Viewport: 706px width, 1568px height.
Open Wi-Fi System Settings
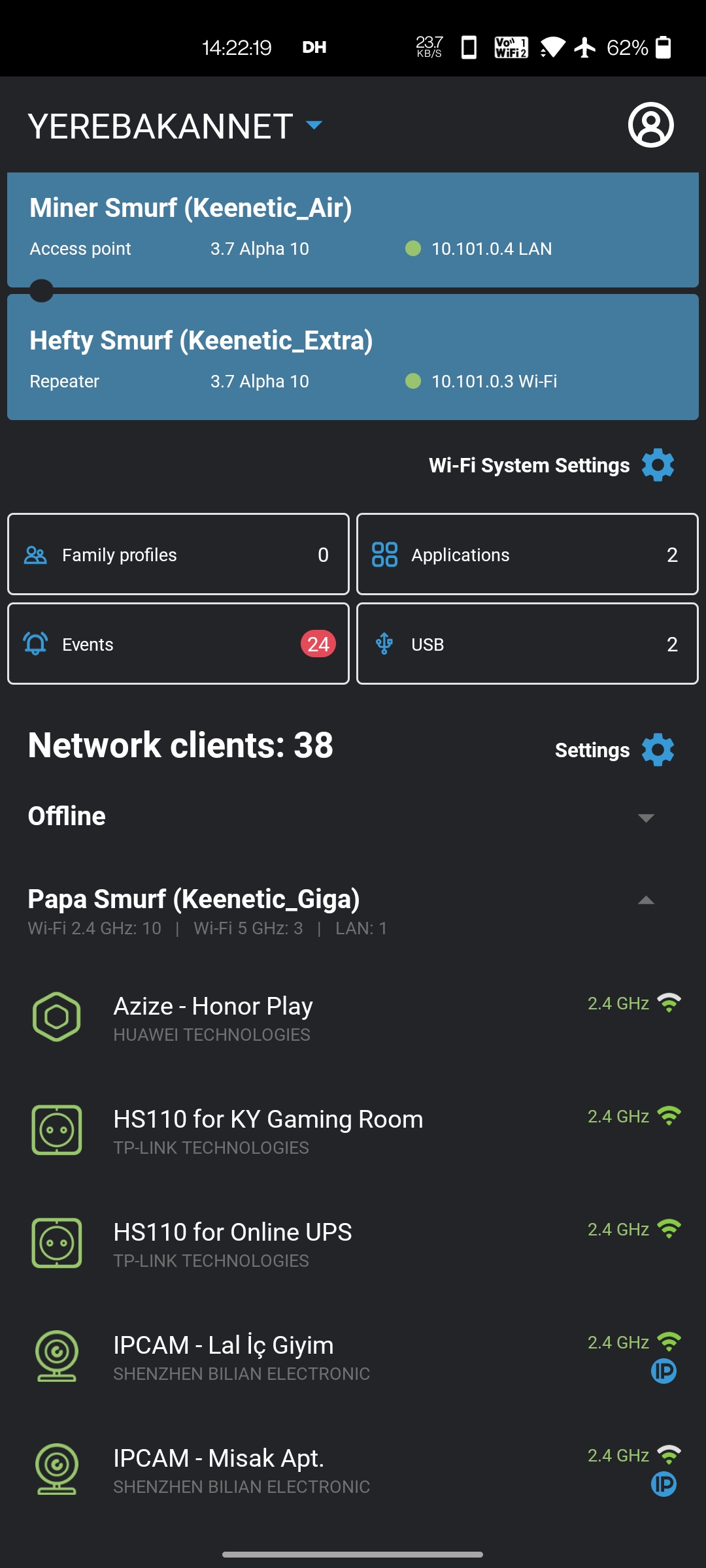(x=551, y=465)
